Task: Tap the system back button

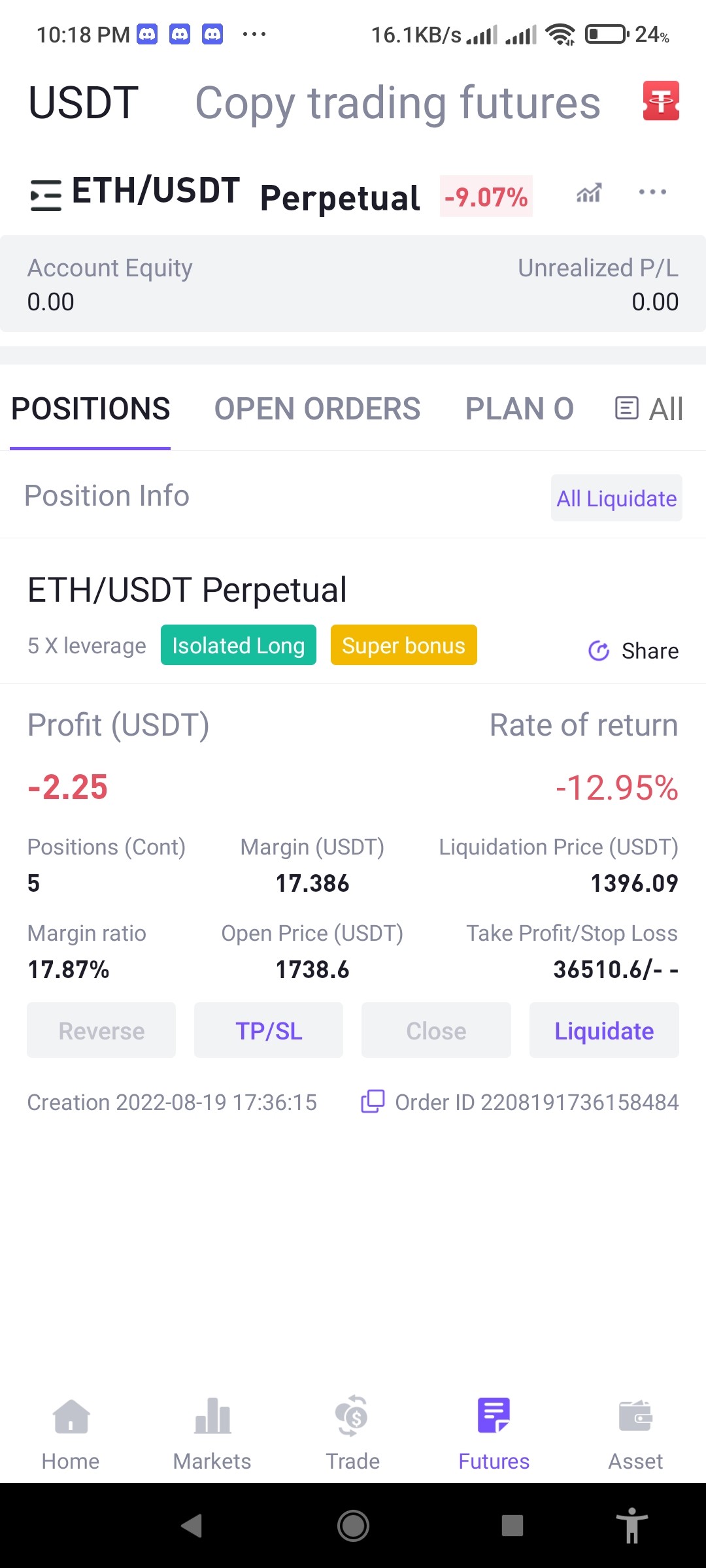Action: [192, 1526]
